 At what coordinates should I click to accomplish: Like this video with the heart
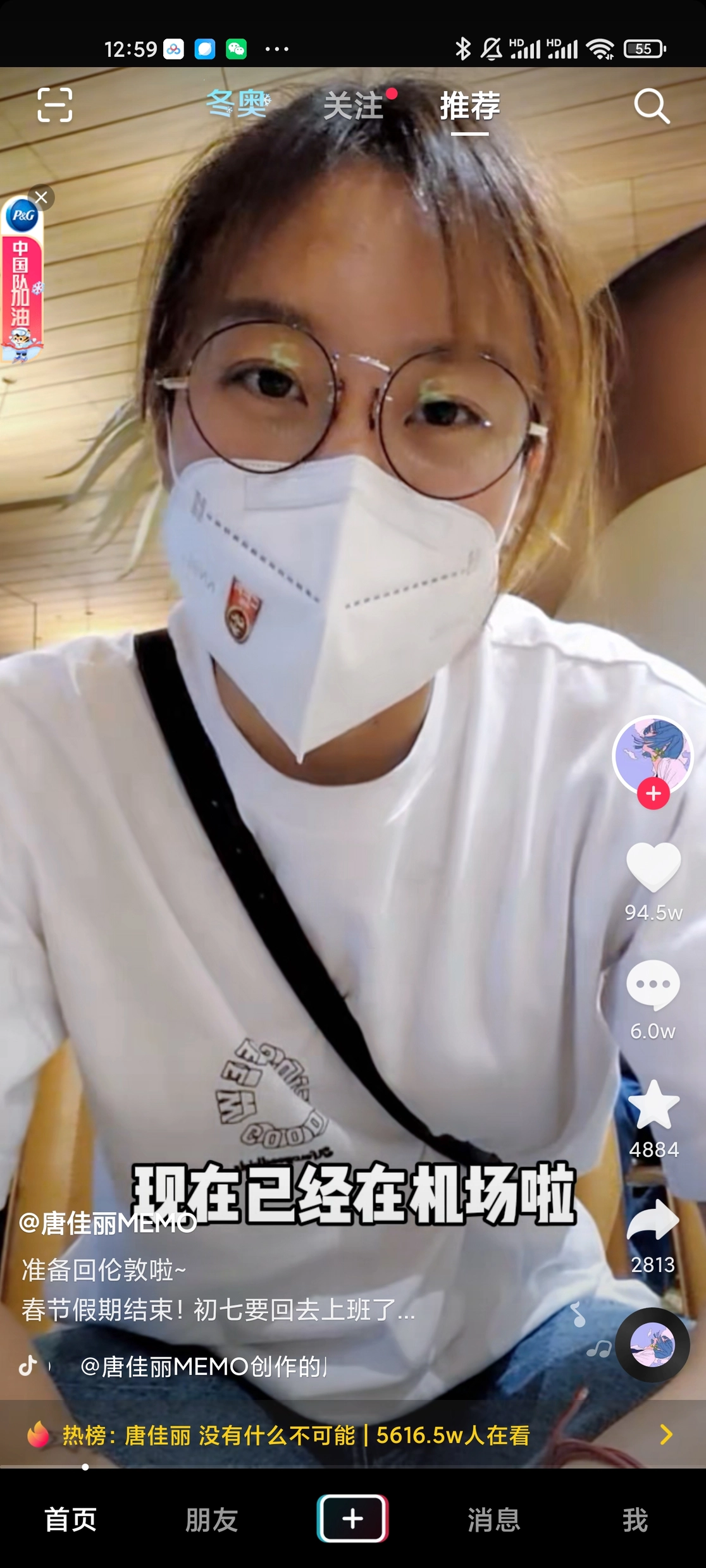pos(653,867)
